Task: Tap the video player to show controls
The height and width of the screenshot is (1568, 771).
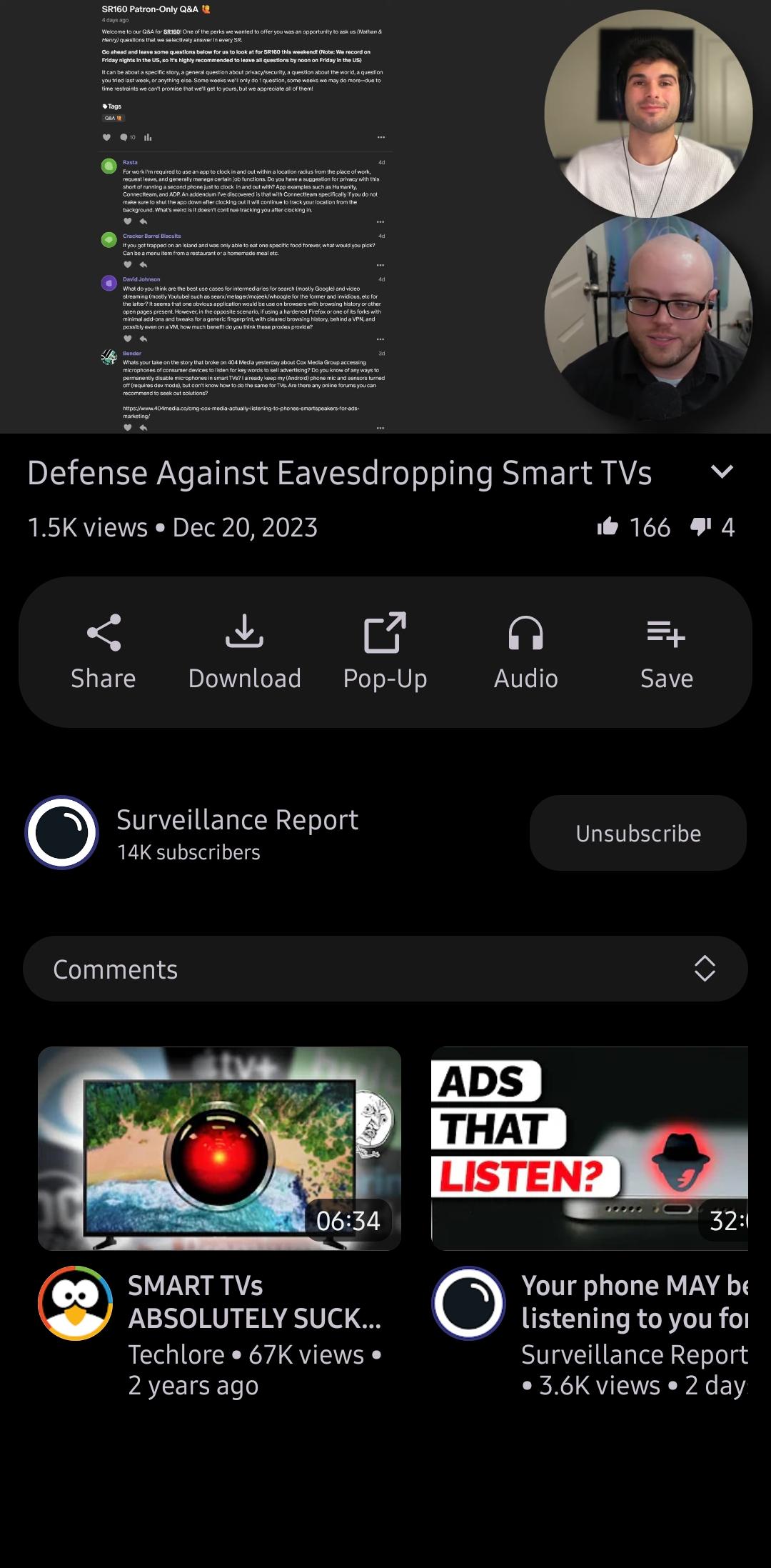Action: (385, 216)
